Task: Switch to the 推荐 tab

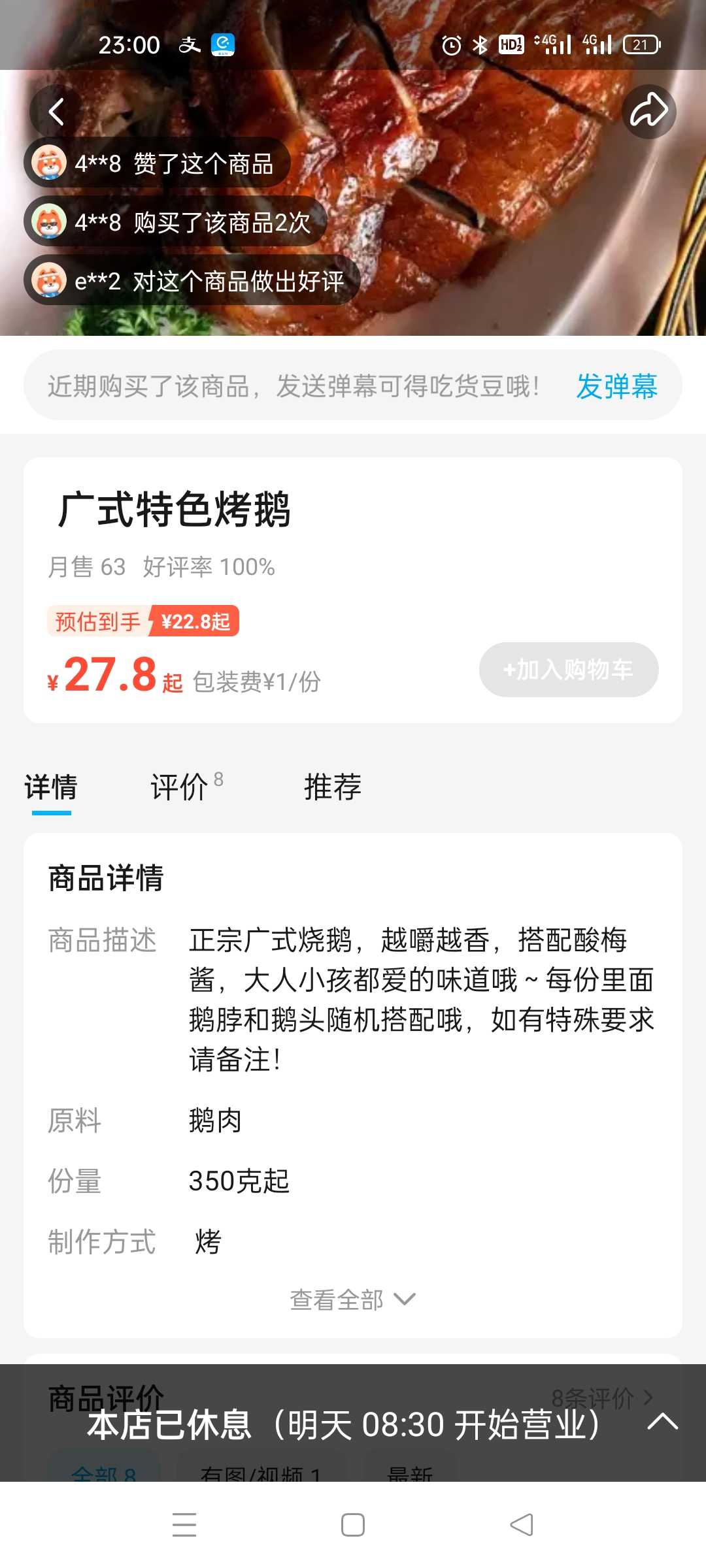Action: pos(333,786)
